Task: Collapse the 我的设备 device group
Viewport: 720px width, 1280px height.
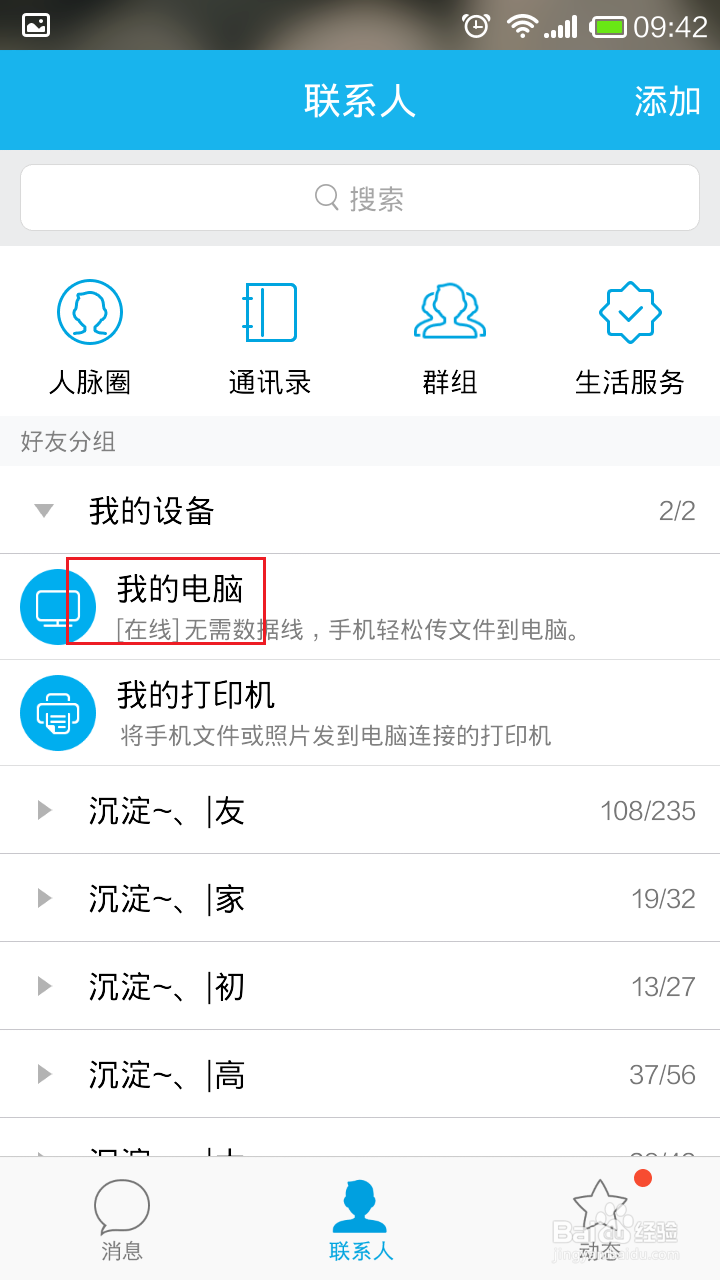Action: click(x=43, y=510)
